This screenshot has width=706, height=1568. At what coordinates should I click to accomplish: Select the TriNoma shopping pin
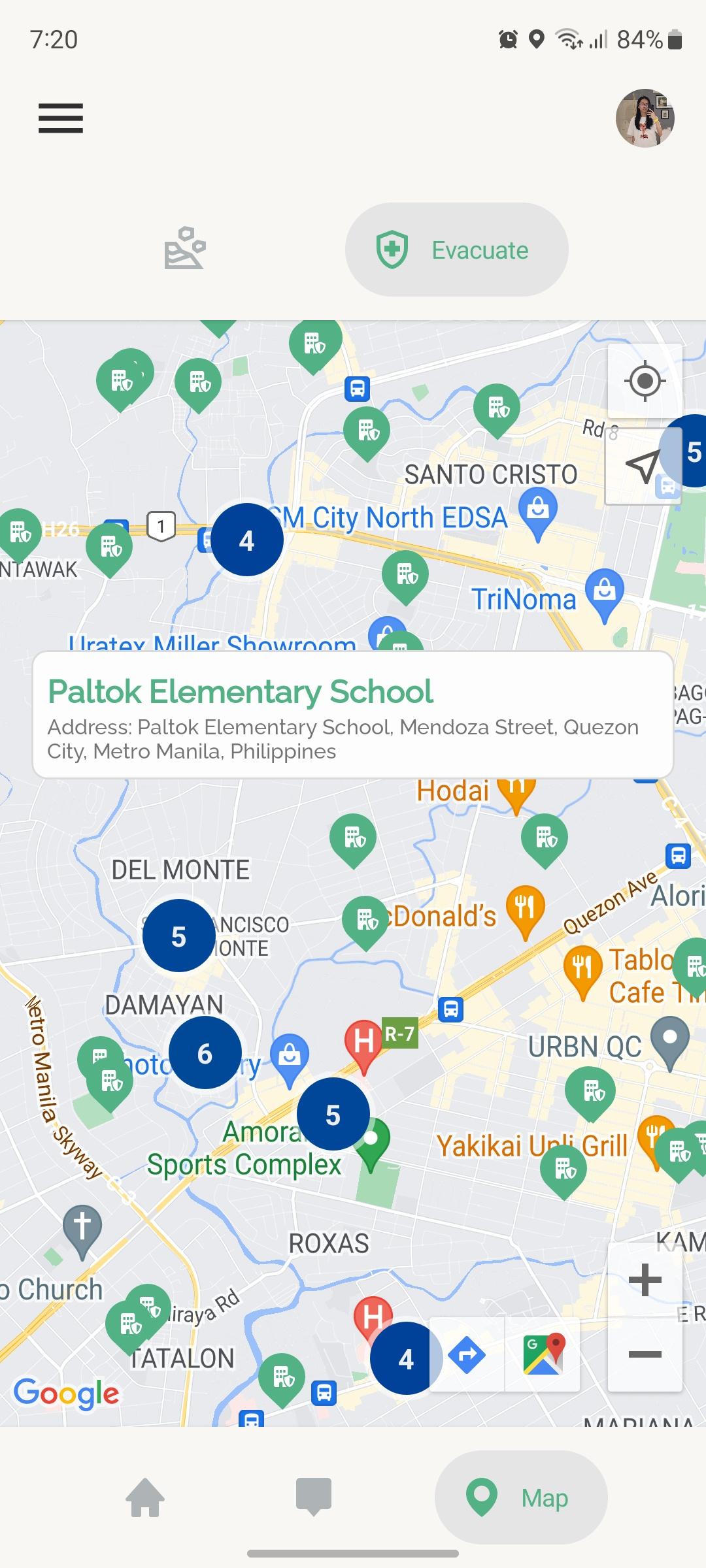click(604, 591)
